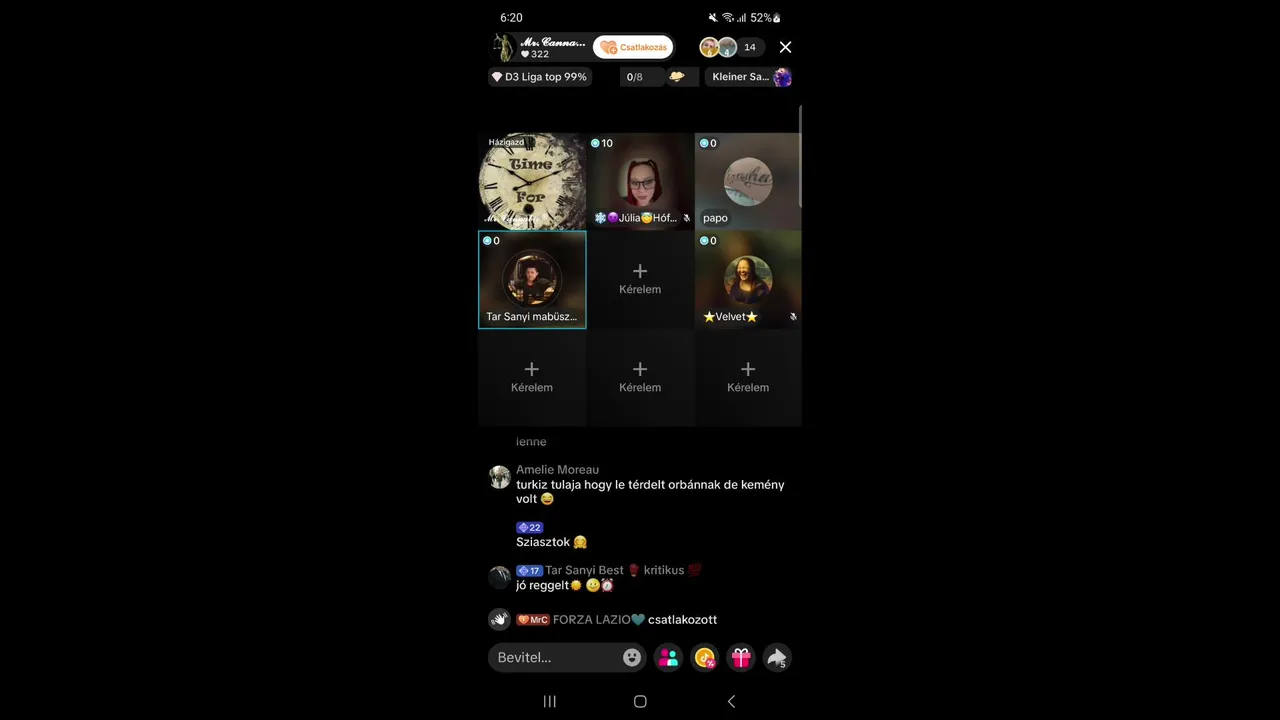This screenshot has height=720, width=1280.
Task: Open the Házigazda host tile
Action: point(532,181)
